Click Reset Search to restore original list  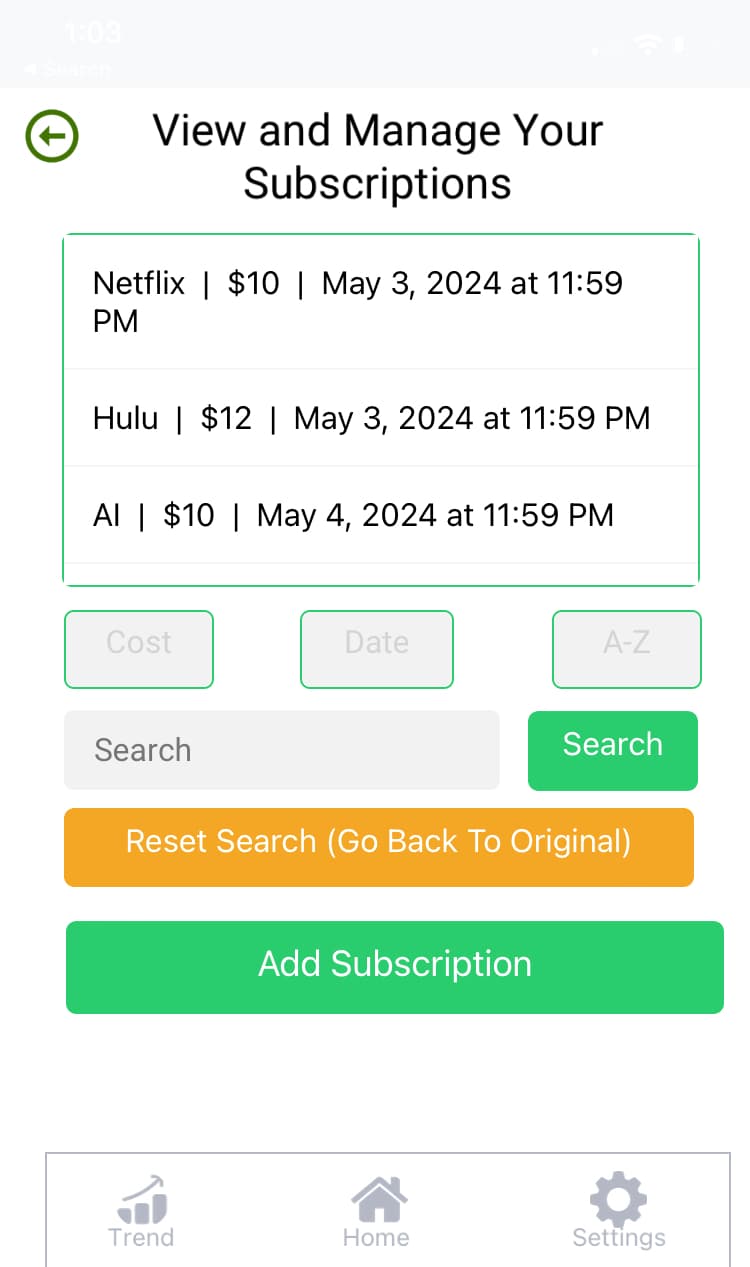(x=378, y=847)
